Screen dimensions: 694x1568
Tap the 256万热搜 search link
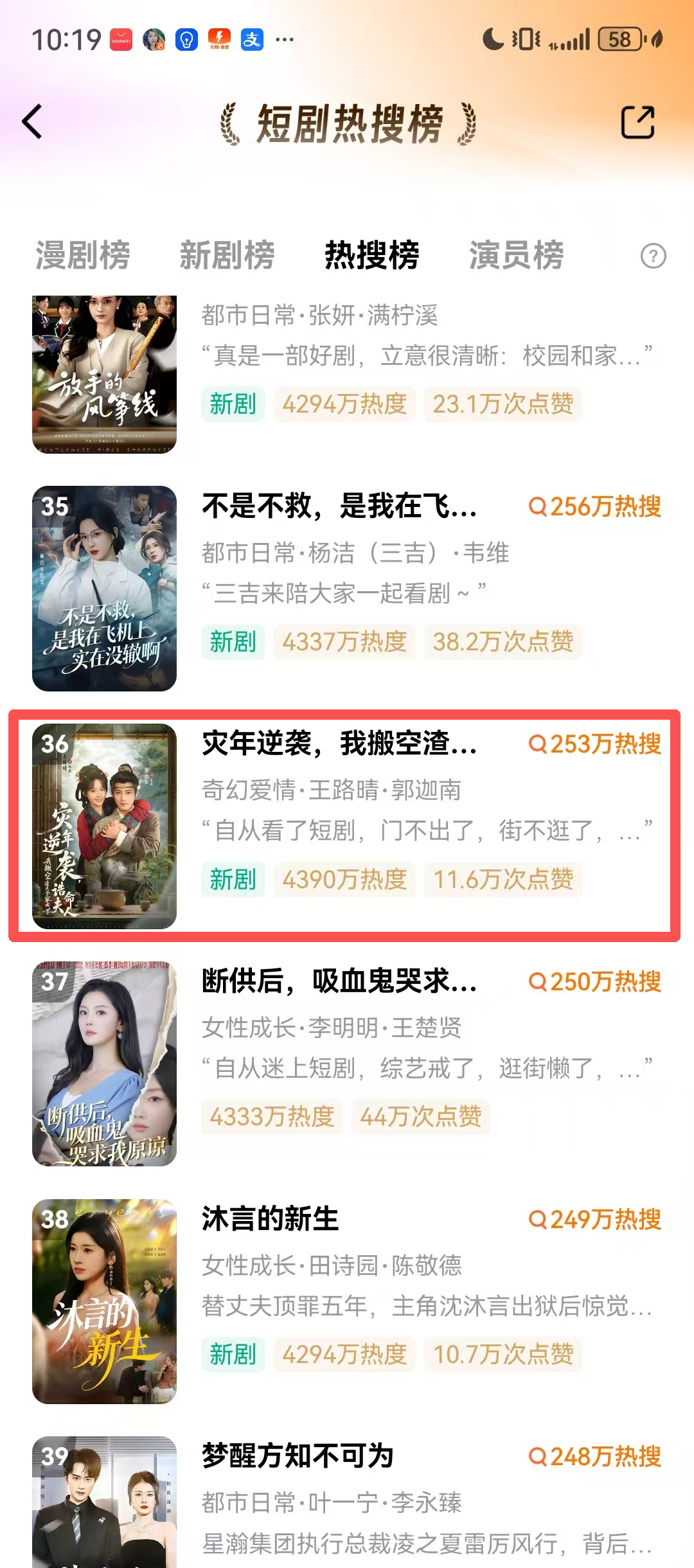(594, 506)
